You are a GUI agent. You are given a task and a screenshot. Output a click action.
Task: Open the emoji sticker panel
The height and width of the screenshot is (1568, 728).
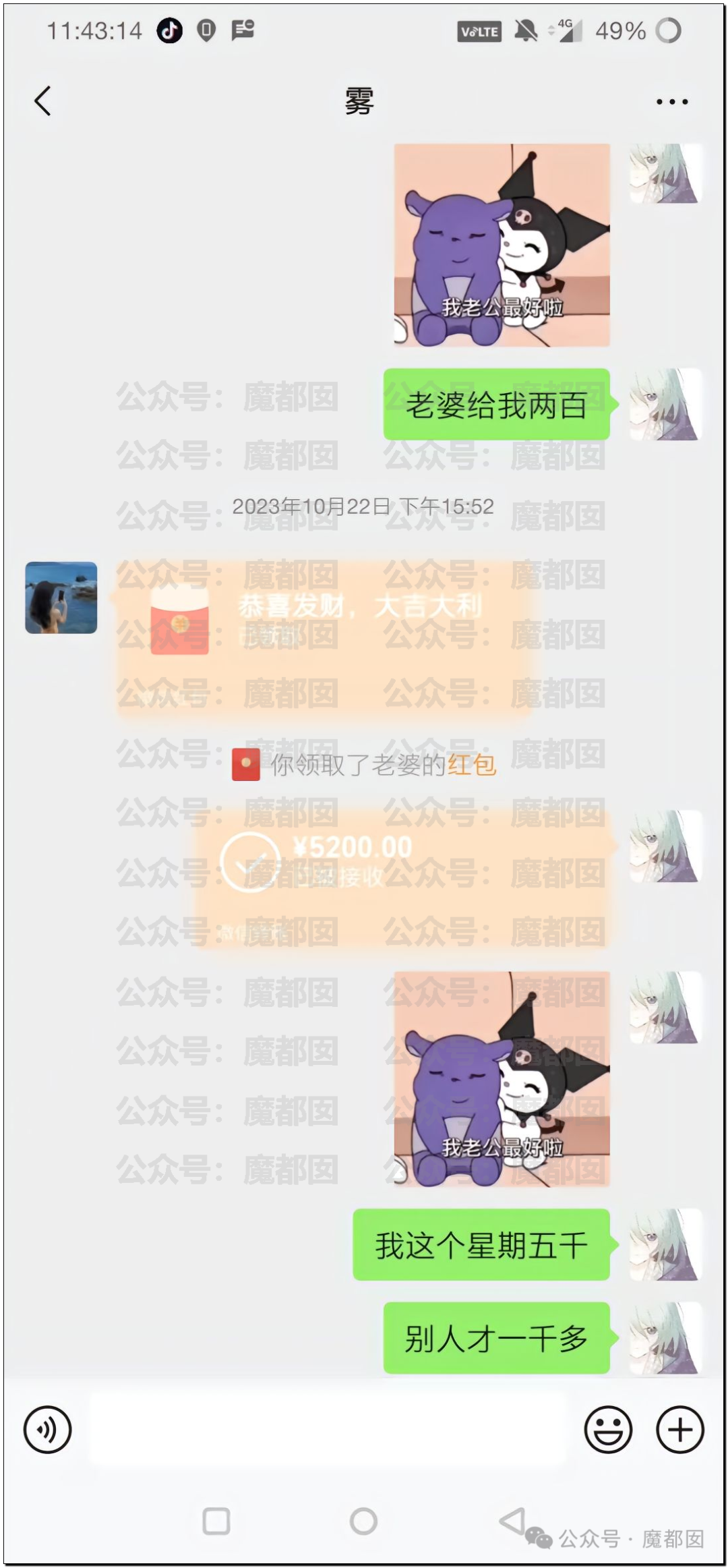click(608, 1429)
